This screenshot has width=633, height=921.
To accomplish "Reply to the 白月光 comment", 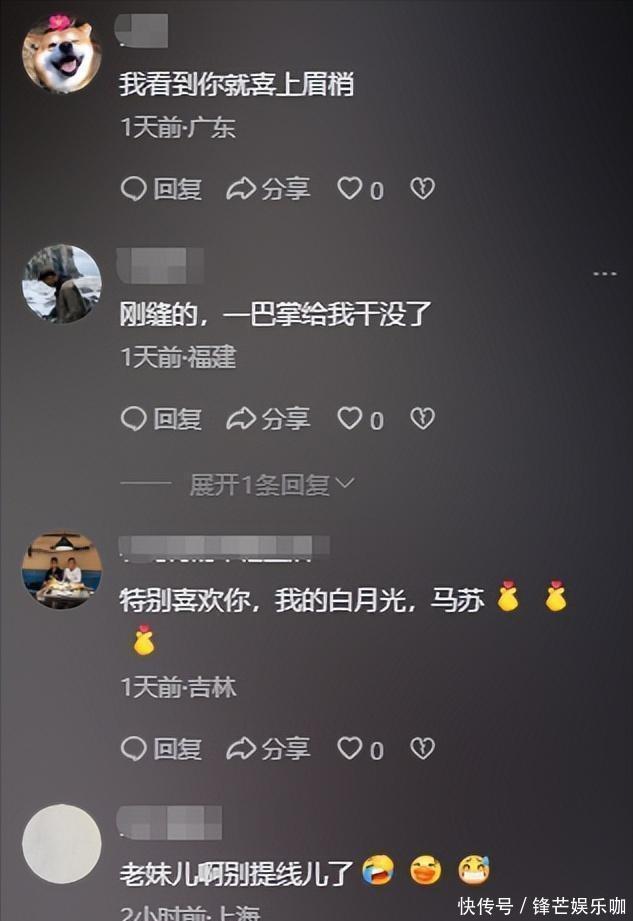I will click(161, 749).
